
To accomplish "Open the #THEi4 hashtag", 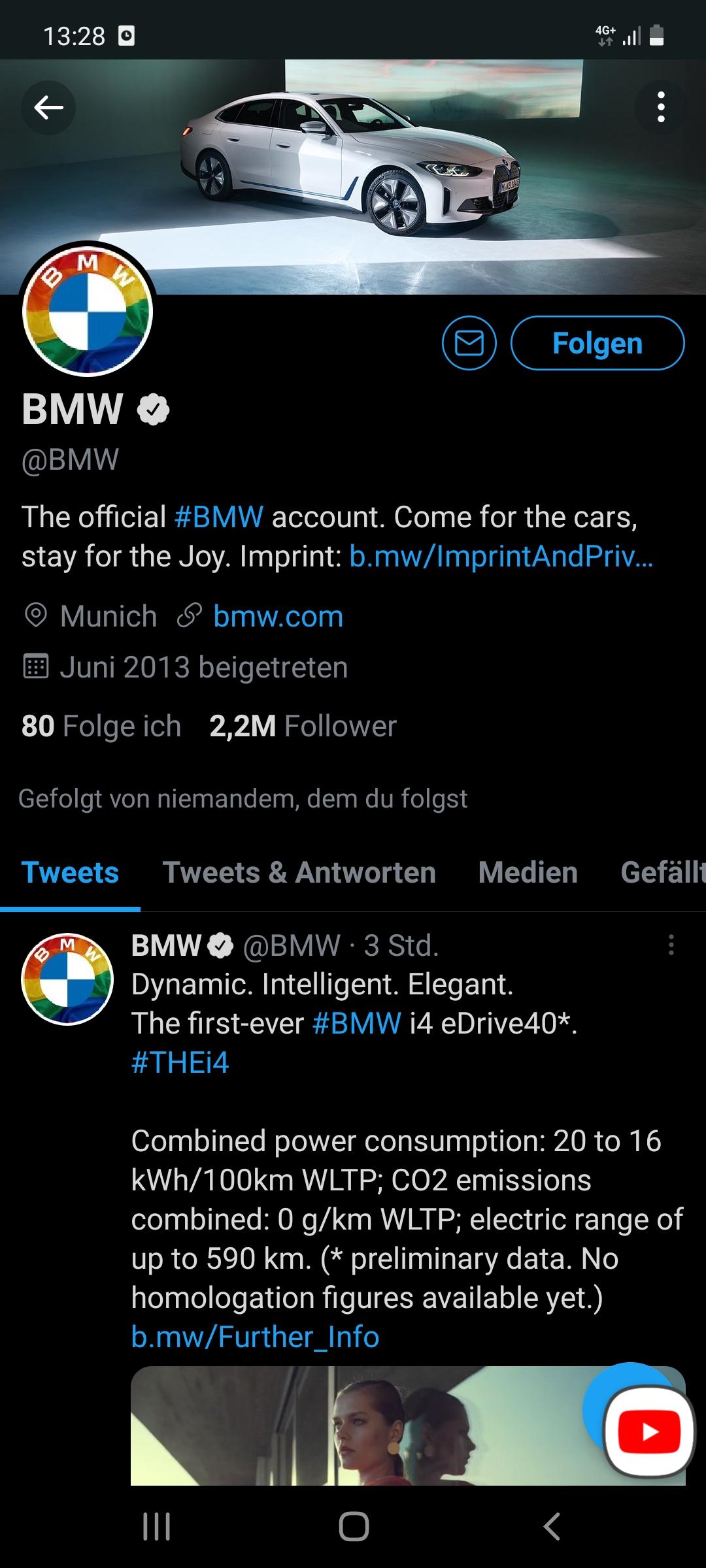I will 180,1063.
